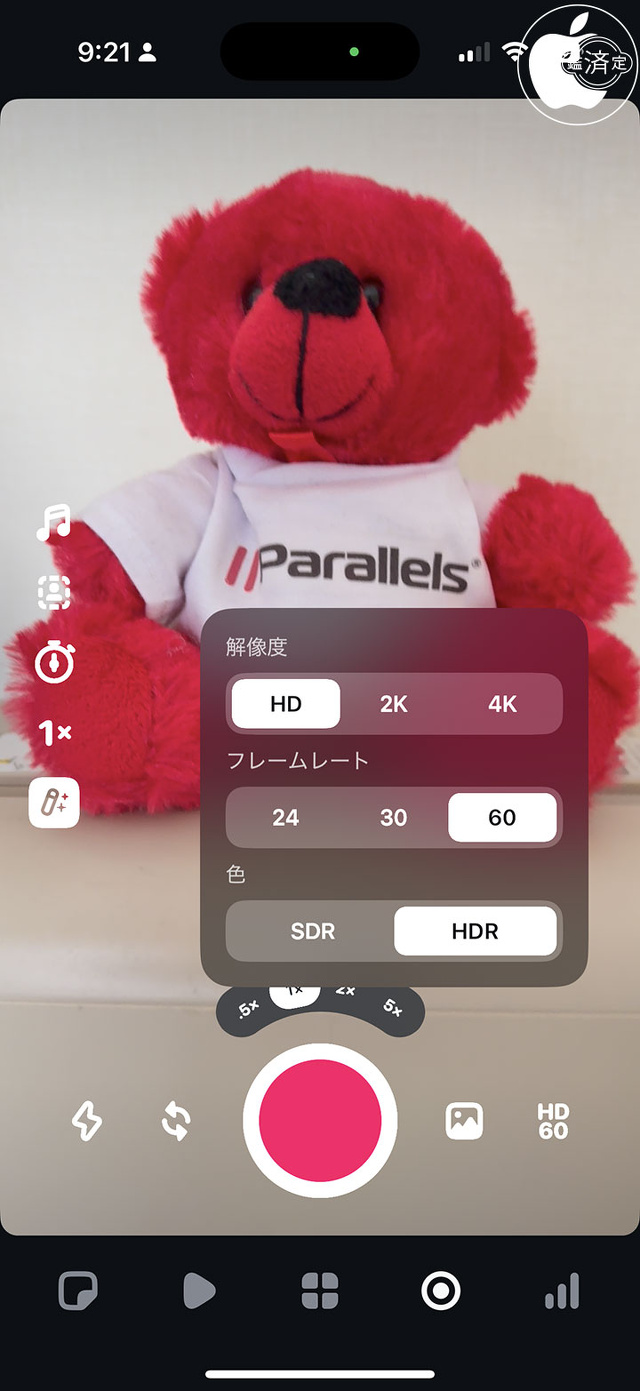Switch color mode to HDR
This screenshot has height=1391, width=640.
[x=475, y=931]
